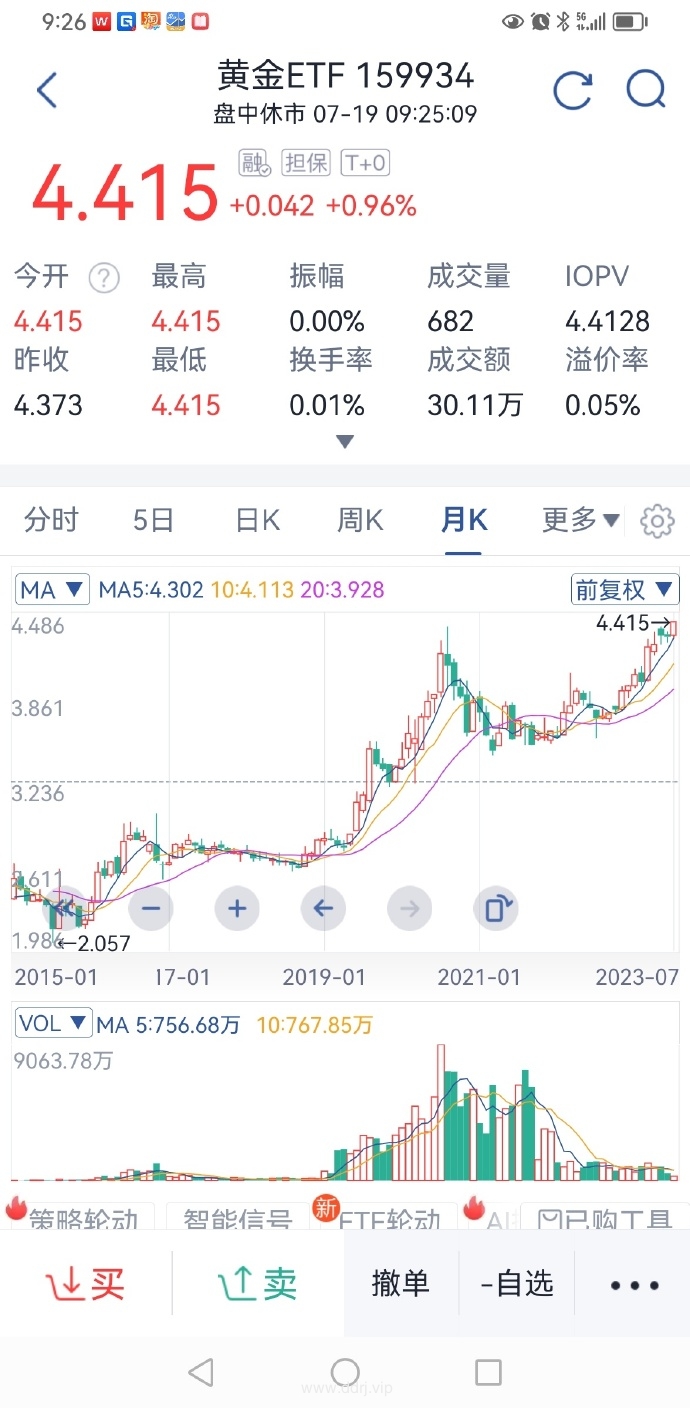Switch to the 分时 chart tab
Screen dimensions: 690x1408
[51, 520]
